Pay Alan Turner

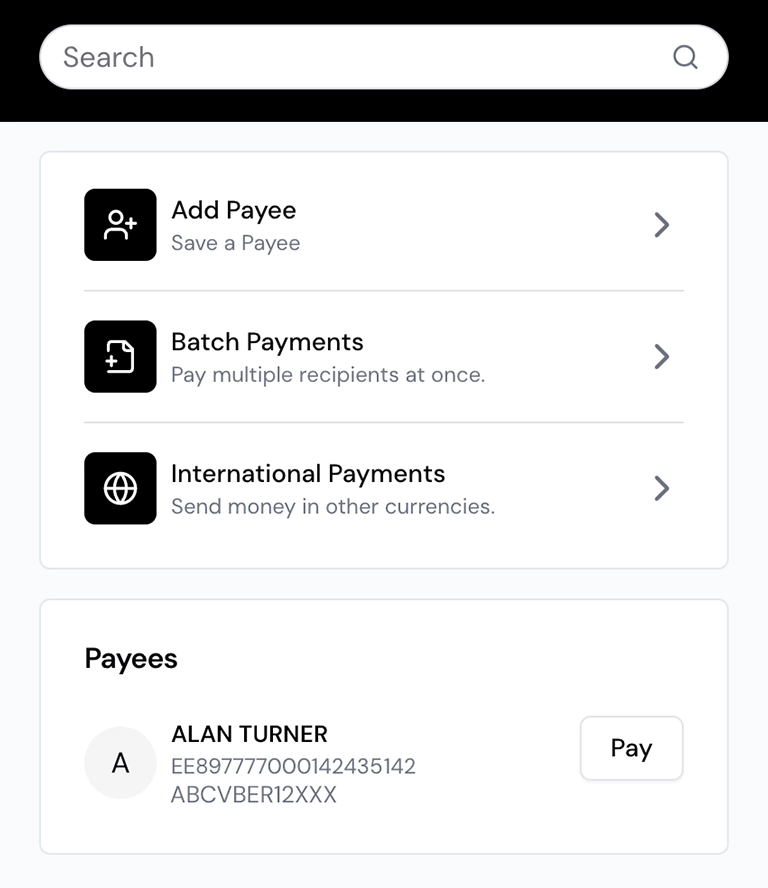631,748
